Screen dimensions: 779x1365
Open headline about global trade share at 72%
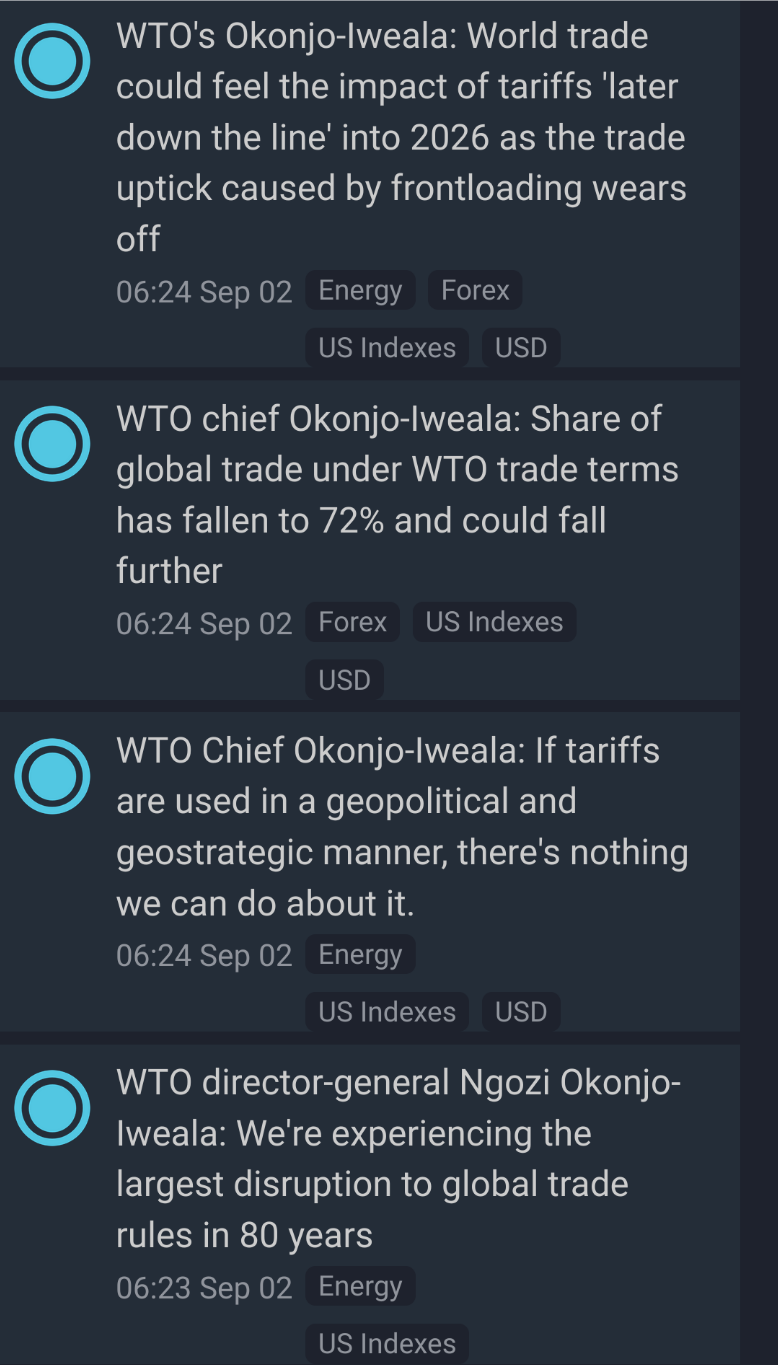click(x=397, y=494)
